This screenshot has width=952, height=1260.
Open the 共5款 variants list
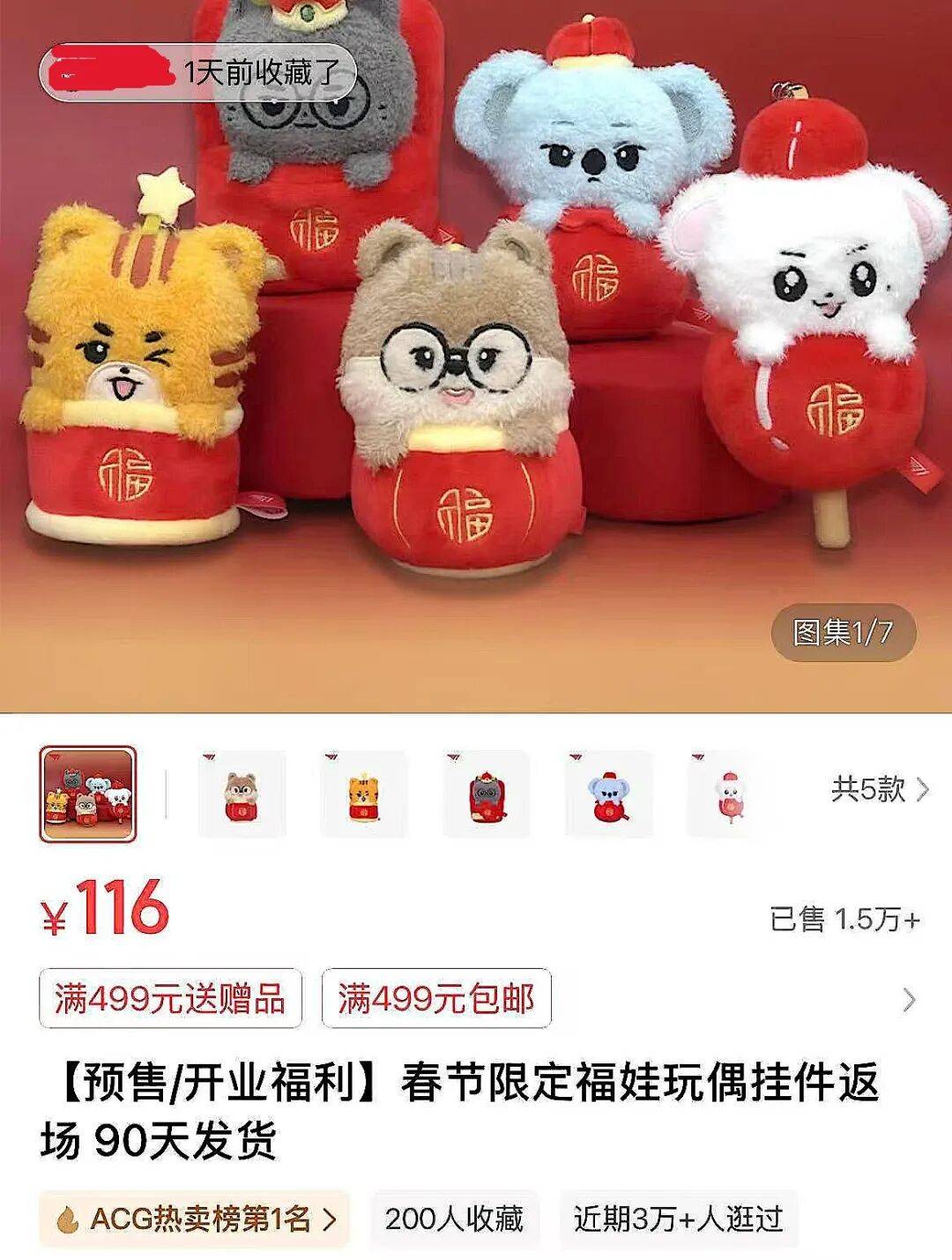coord(879,789)
